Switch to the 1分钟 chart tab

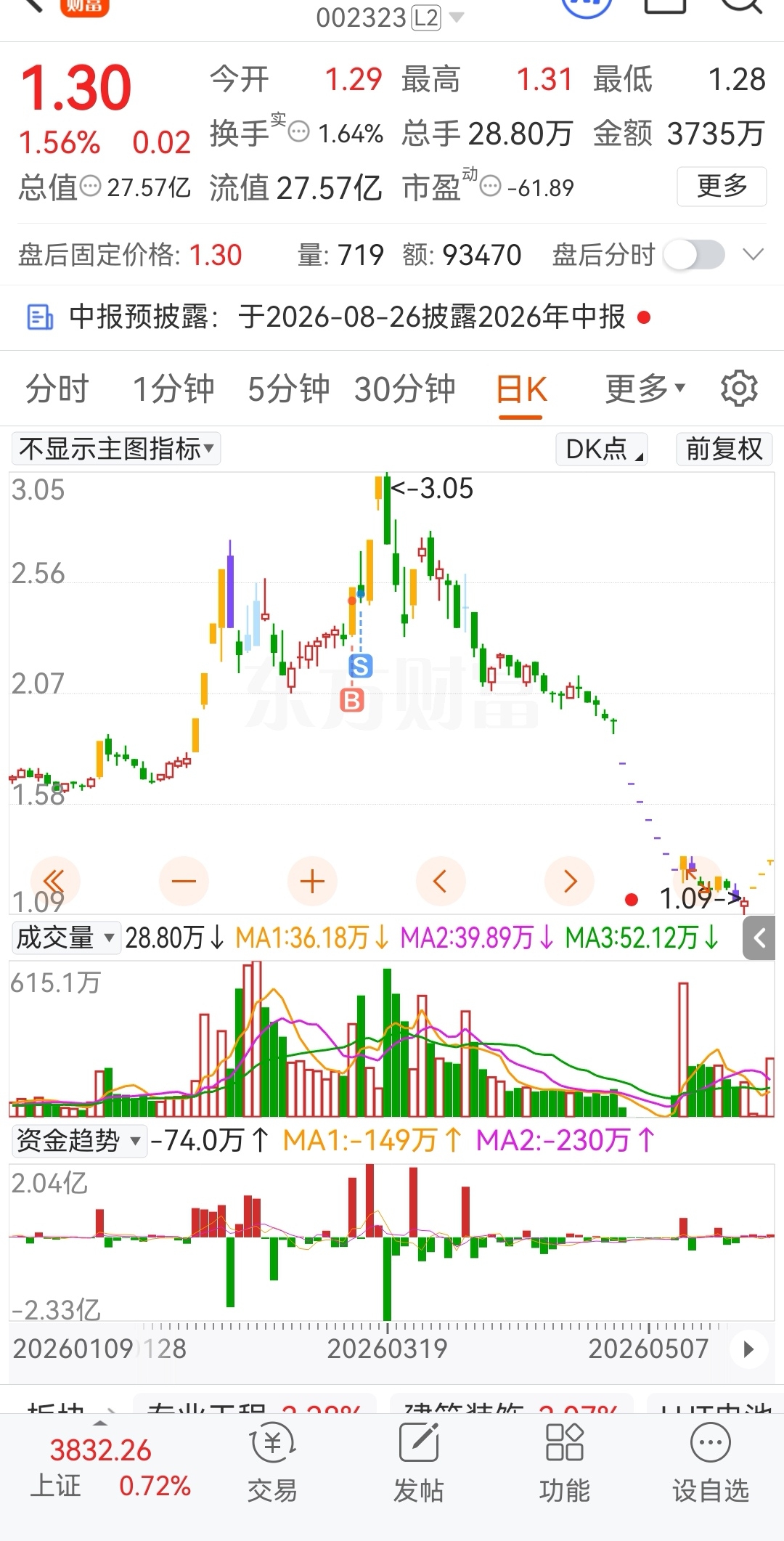coord(173,389)
